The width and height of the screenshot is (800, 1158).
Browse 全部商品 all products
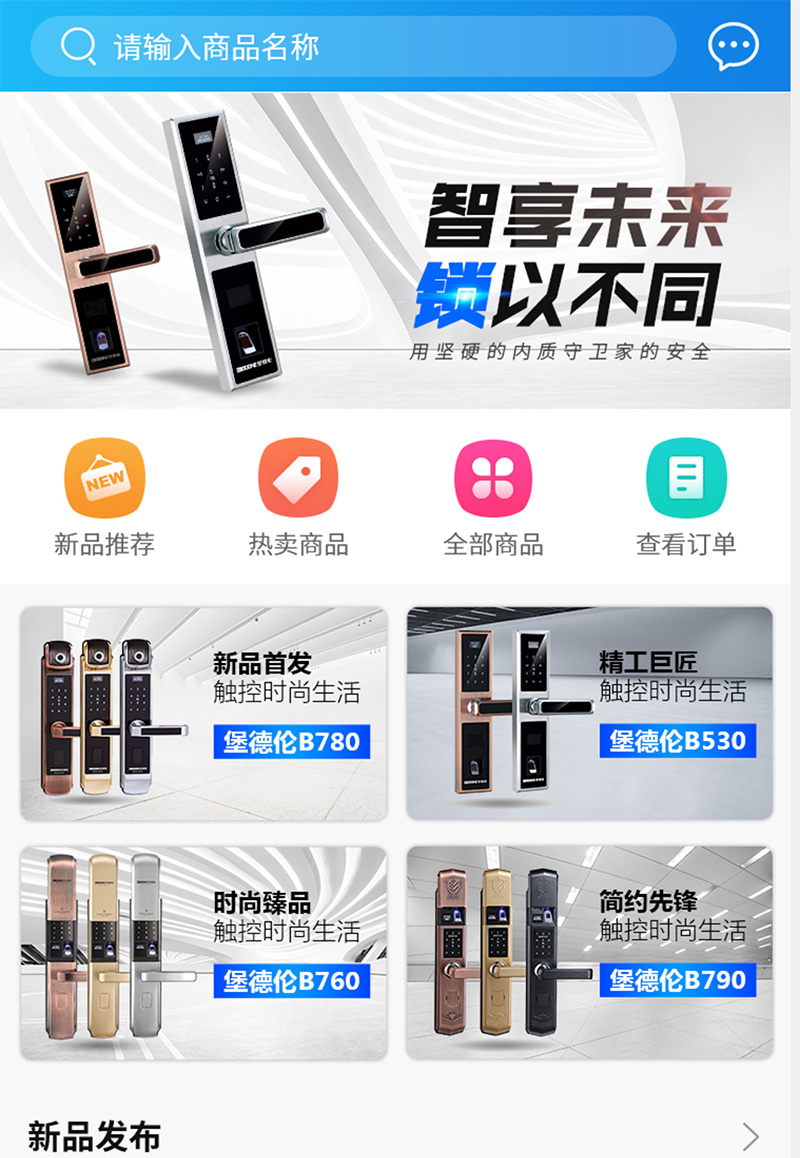[x=493, y=497]
